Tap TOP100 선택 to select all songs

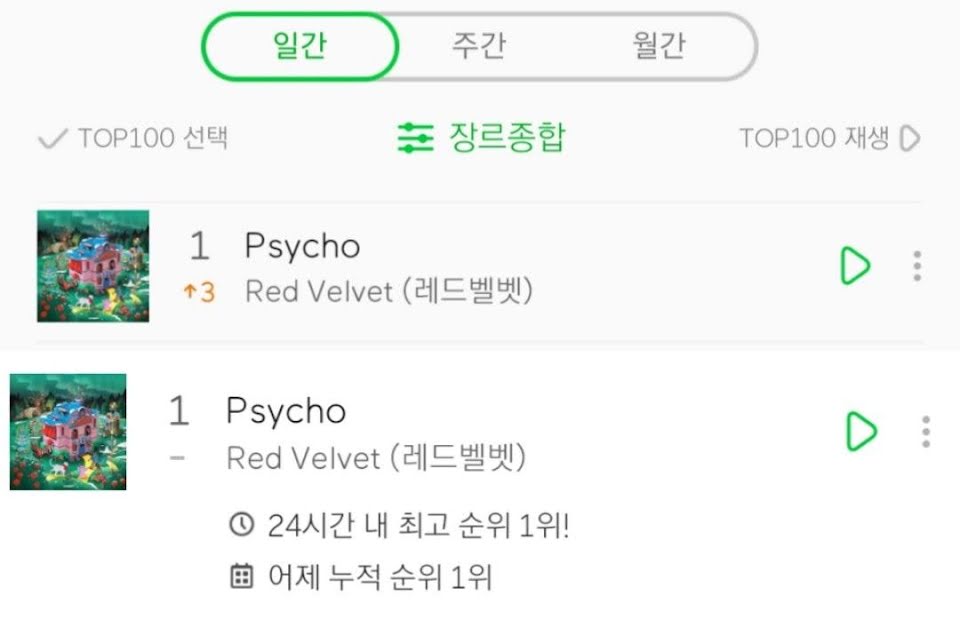[x=133, y=138]
